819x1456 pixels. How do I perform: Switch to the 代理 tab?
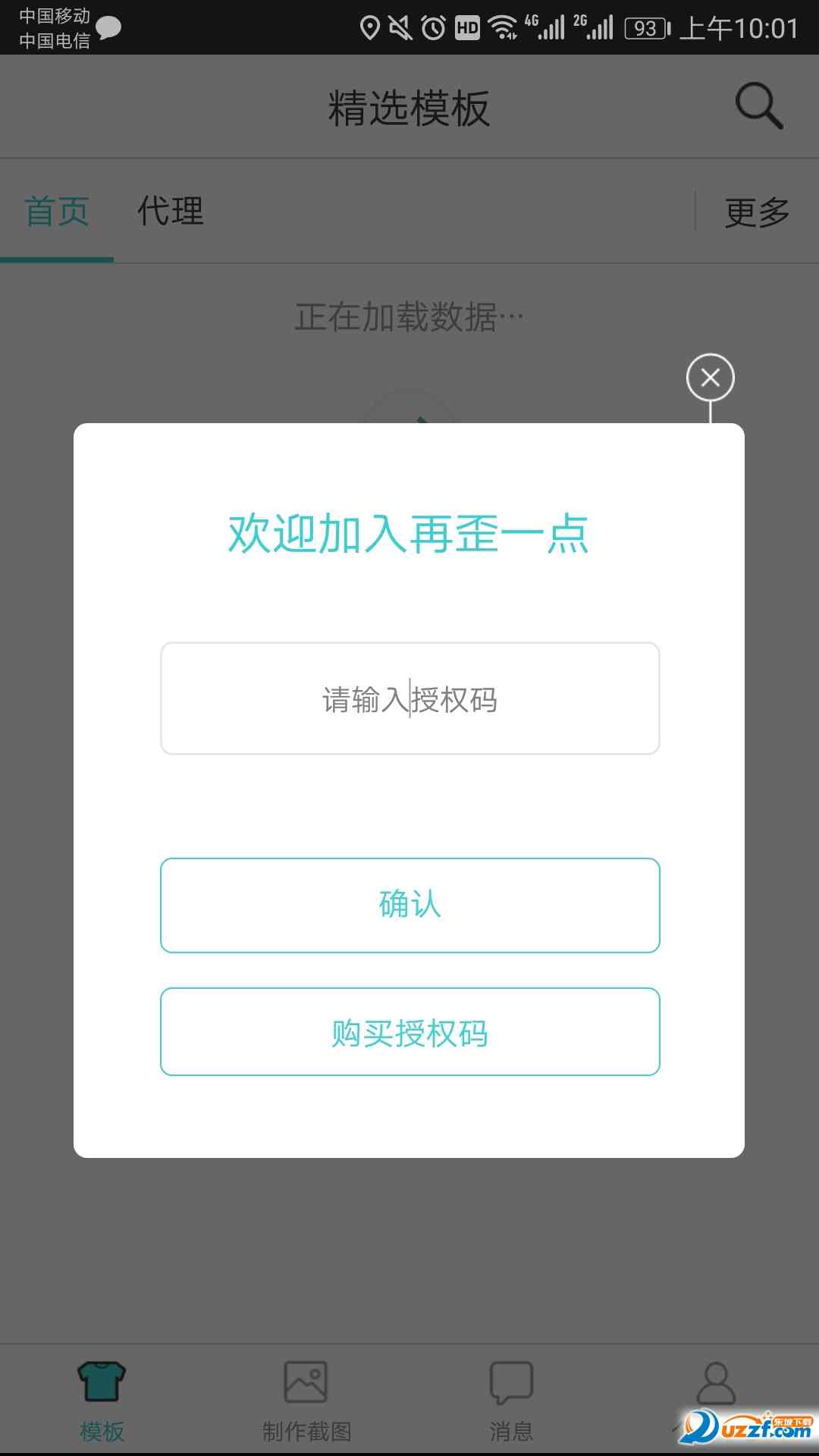pyautogui.click(x=171, y=212)
